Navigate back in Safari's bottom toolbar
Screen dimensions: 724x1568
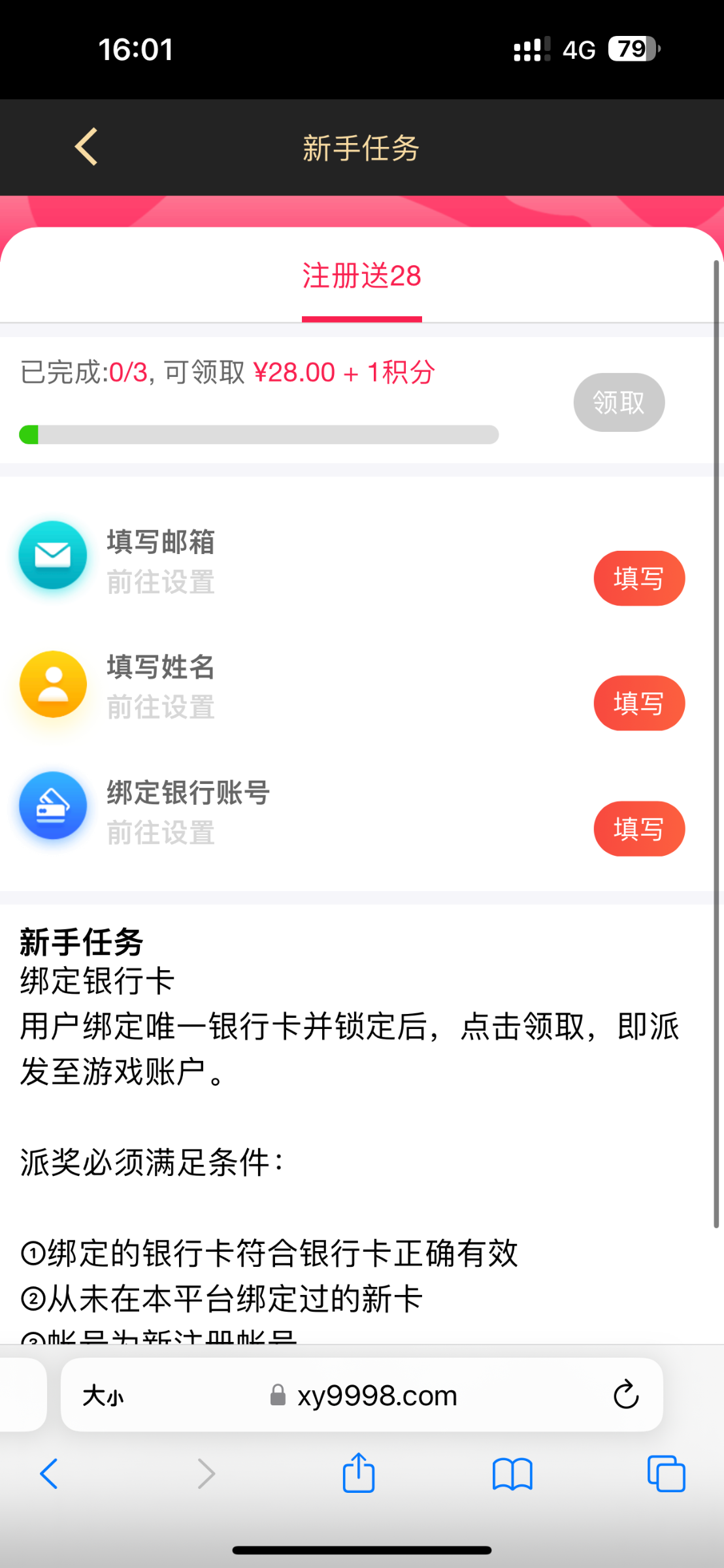point(50,1474)
